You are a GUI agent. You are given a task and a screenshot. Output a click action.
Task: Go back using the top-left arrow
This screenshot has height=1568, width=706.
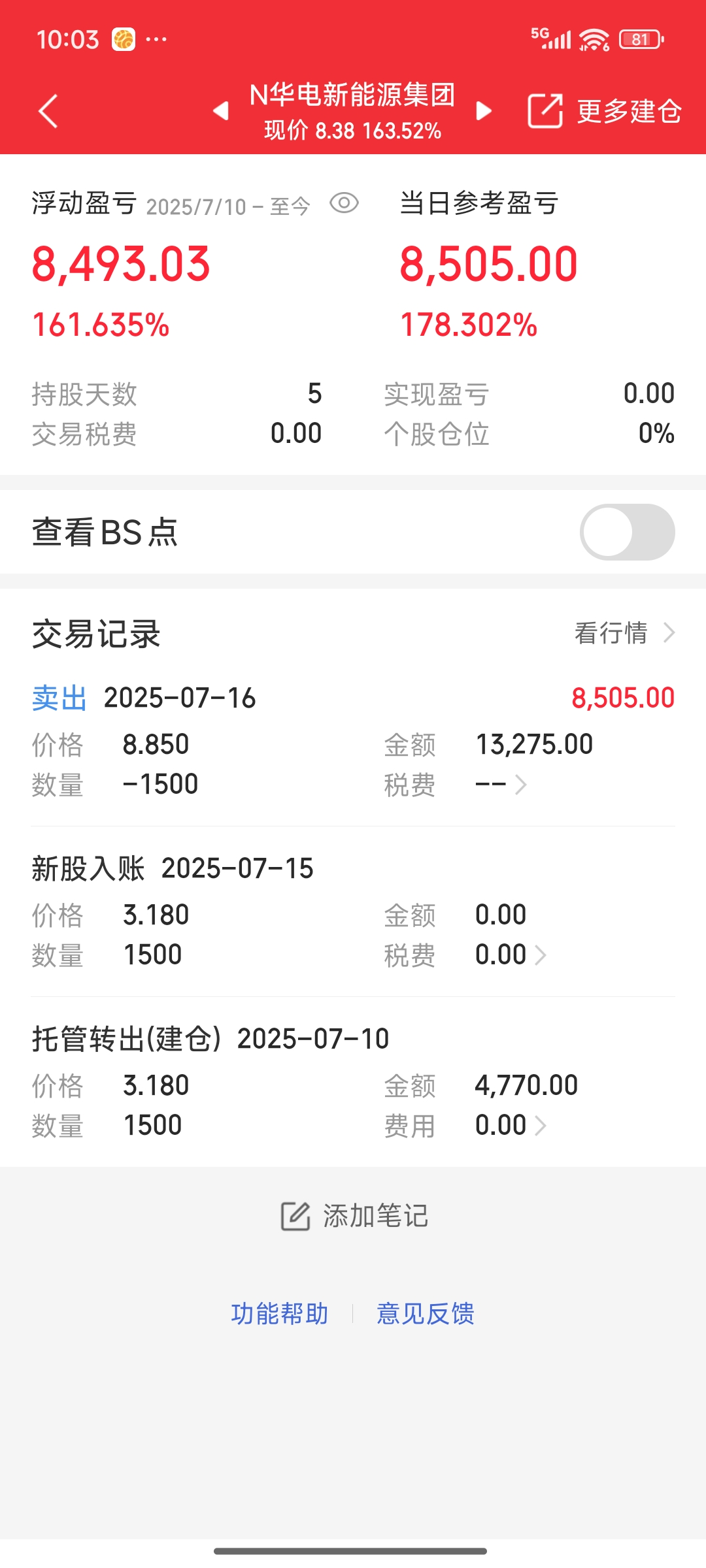pos(48,111)
